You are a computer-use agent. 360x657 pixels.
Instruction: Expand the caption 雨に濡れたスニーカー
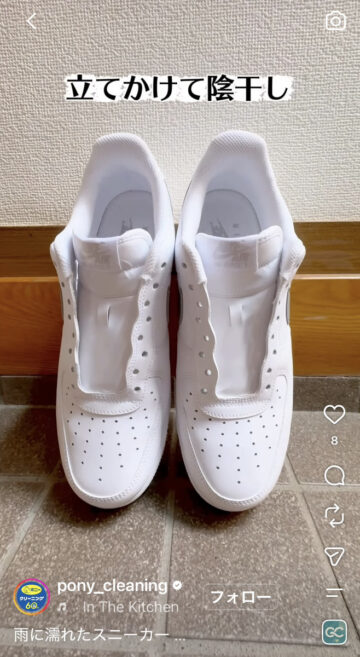point(100,635)
